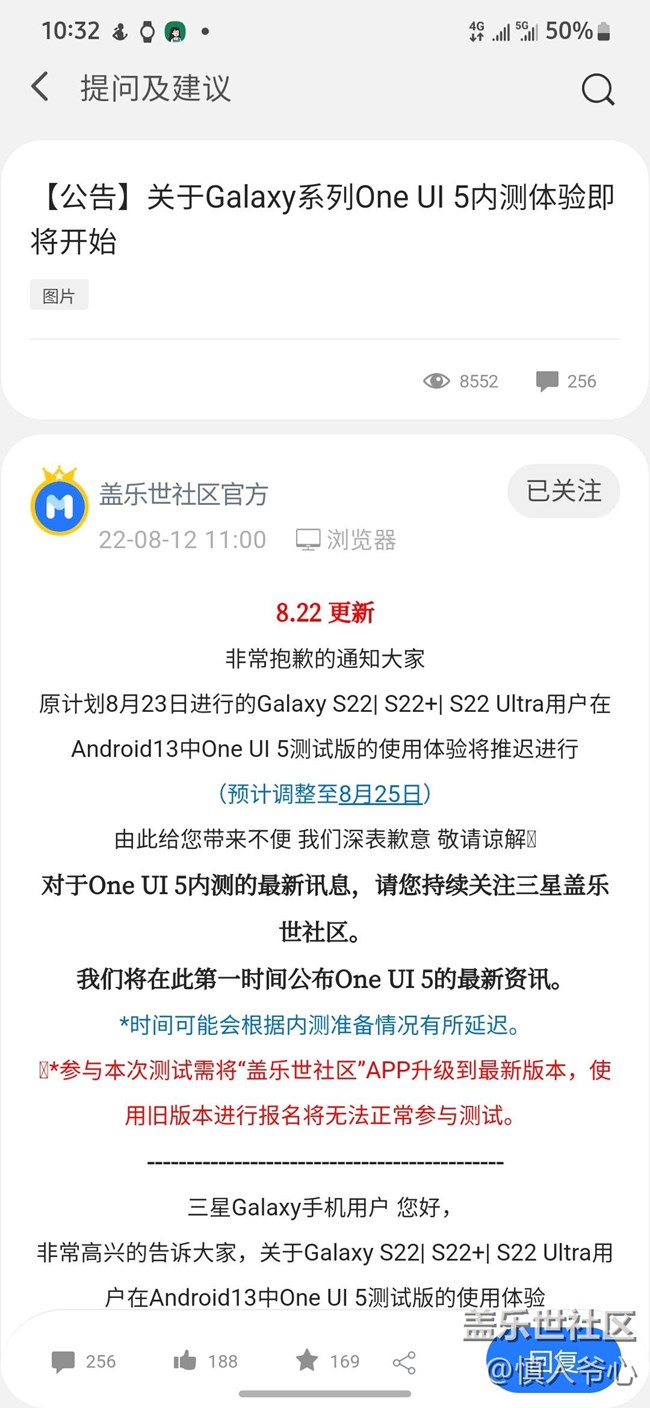
Task: Tap the 已关注 follow button
Action: point(563,491)
